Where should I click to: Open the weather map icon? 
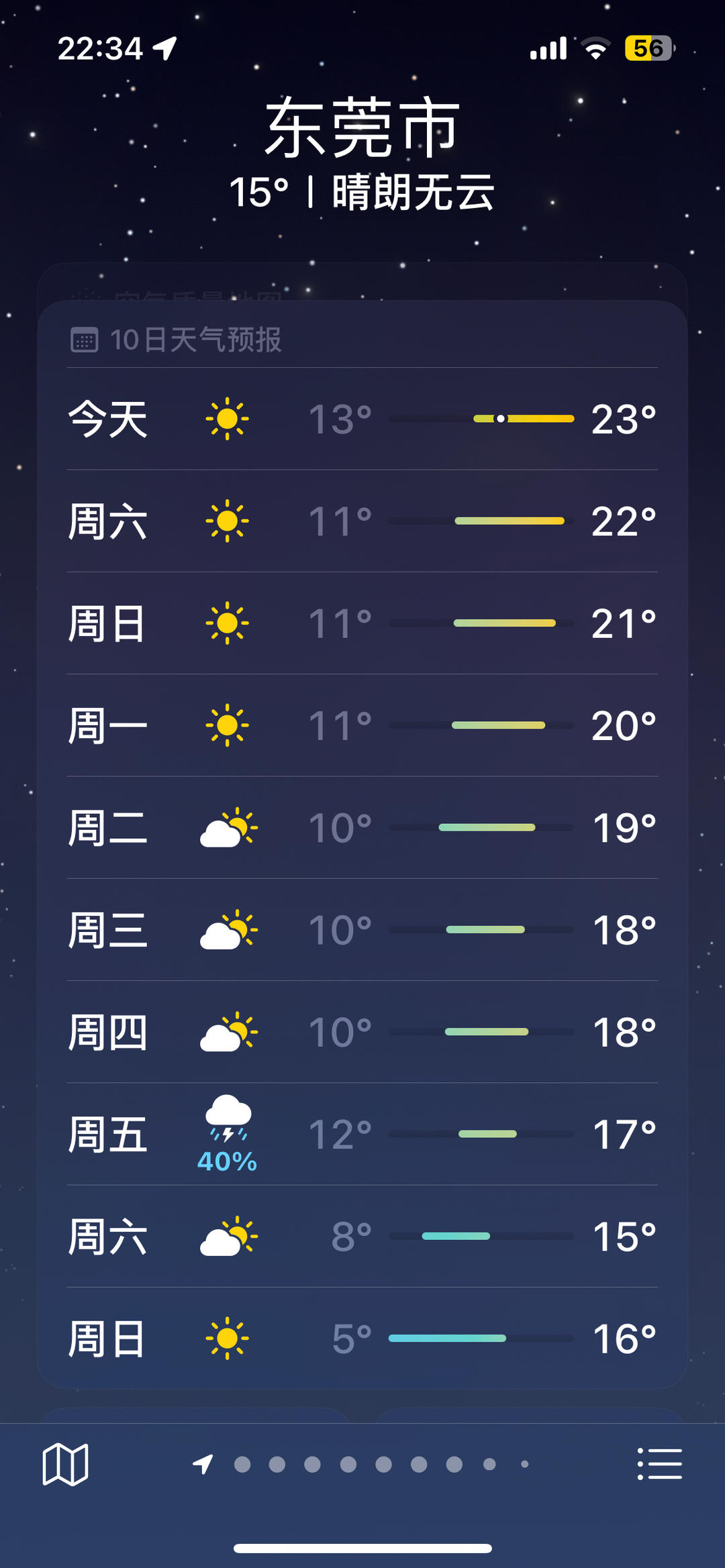point(65,1464)
